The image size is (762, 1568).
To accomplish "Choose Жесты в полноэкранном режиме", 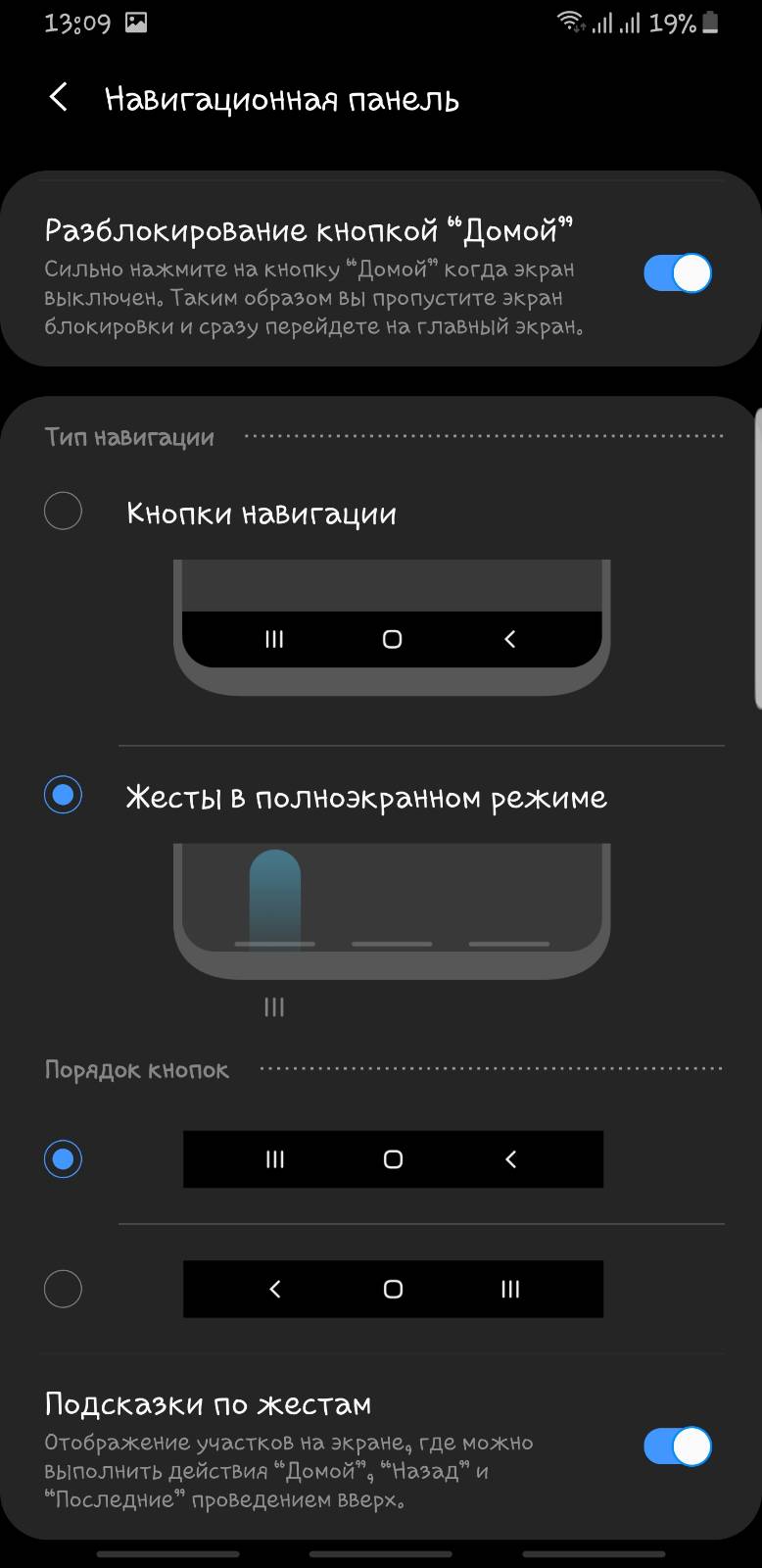I will click(x=64, y=795).
